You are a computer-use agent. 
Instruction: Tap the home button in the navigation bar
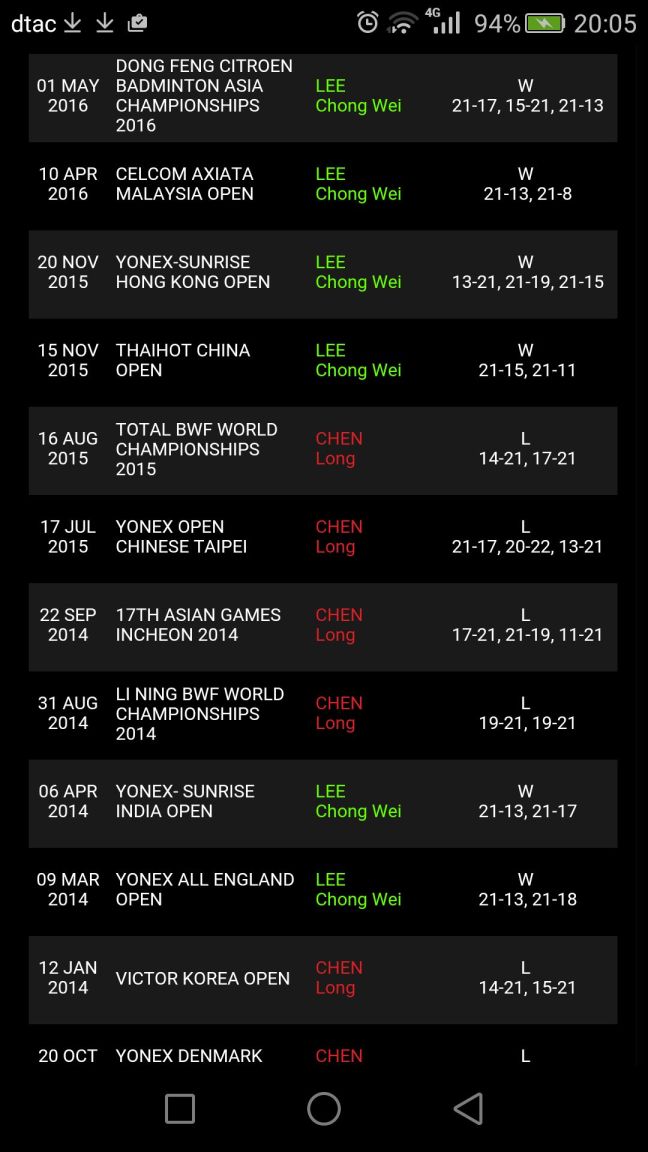(x=323, y=1109)
